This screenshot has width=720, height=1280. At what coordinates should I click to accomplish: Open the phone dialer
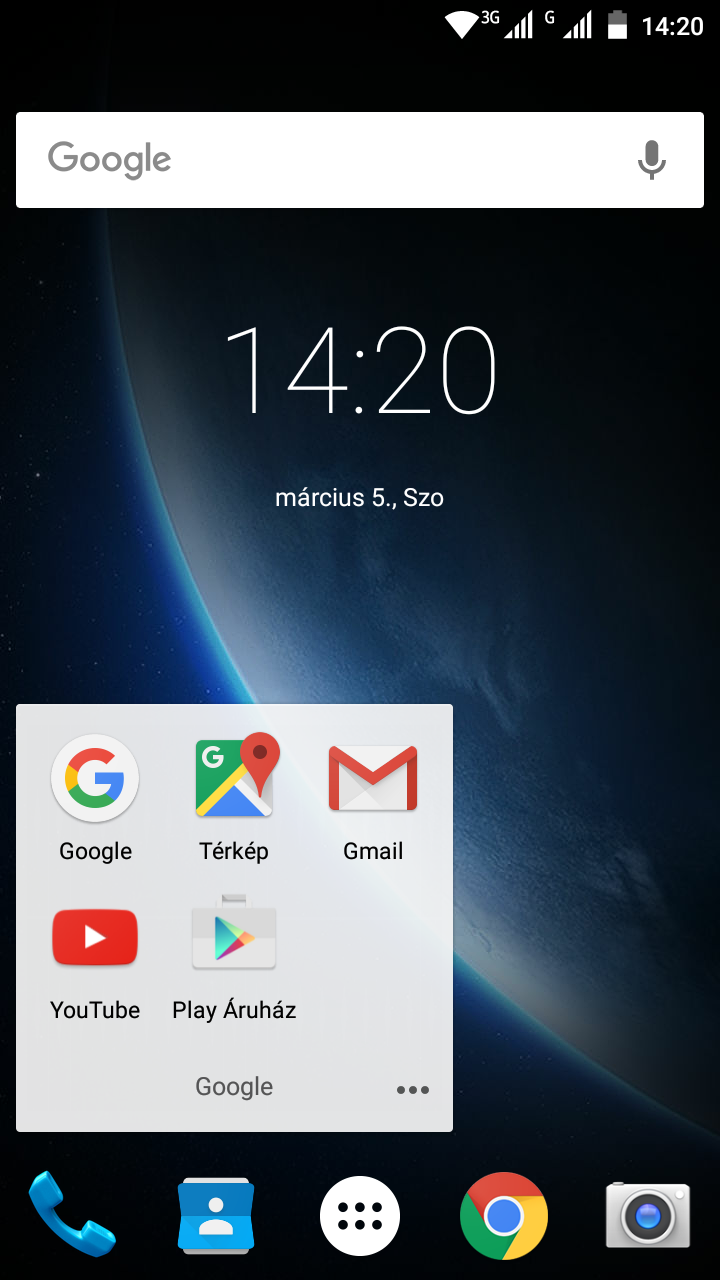coord(72,1215)
